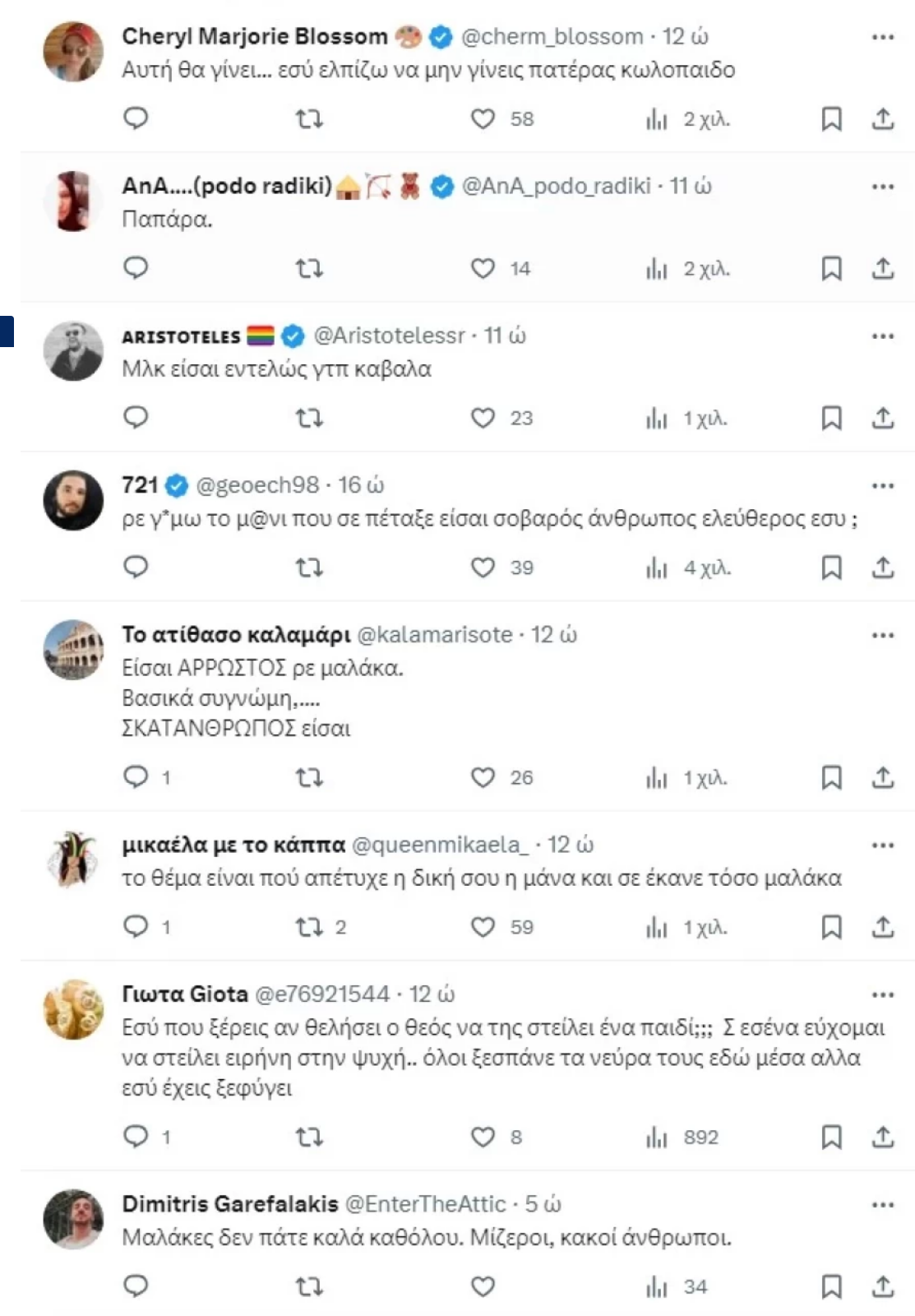
Task: Bookmark the @EnterTheAttic reply
Action: [831, 1286]
